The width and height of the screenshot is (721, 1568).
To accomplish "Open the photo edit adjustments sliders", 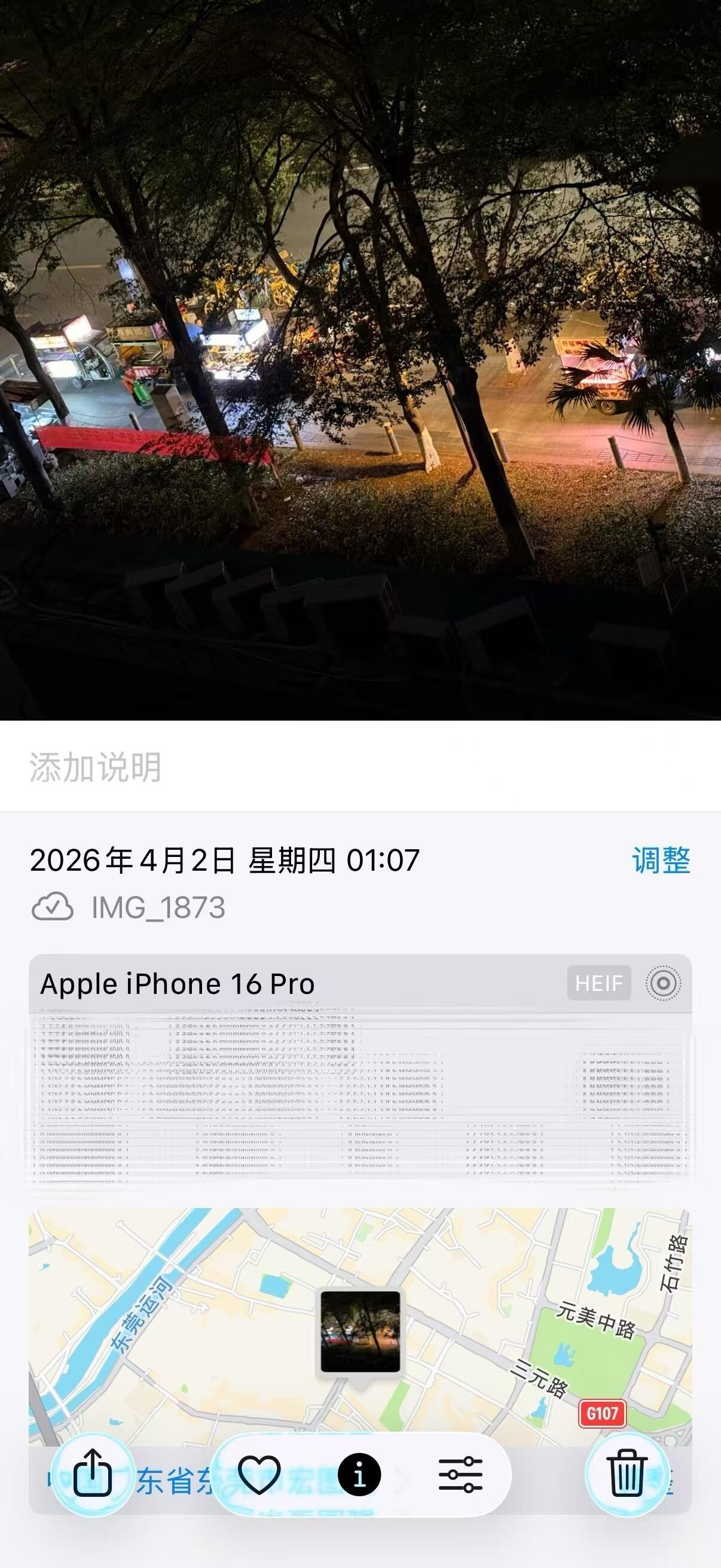I will 460,1474.
